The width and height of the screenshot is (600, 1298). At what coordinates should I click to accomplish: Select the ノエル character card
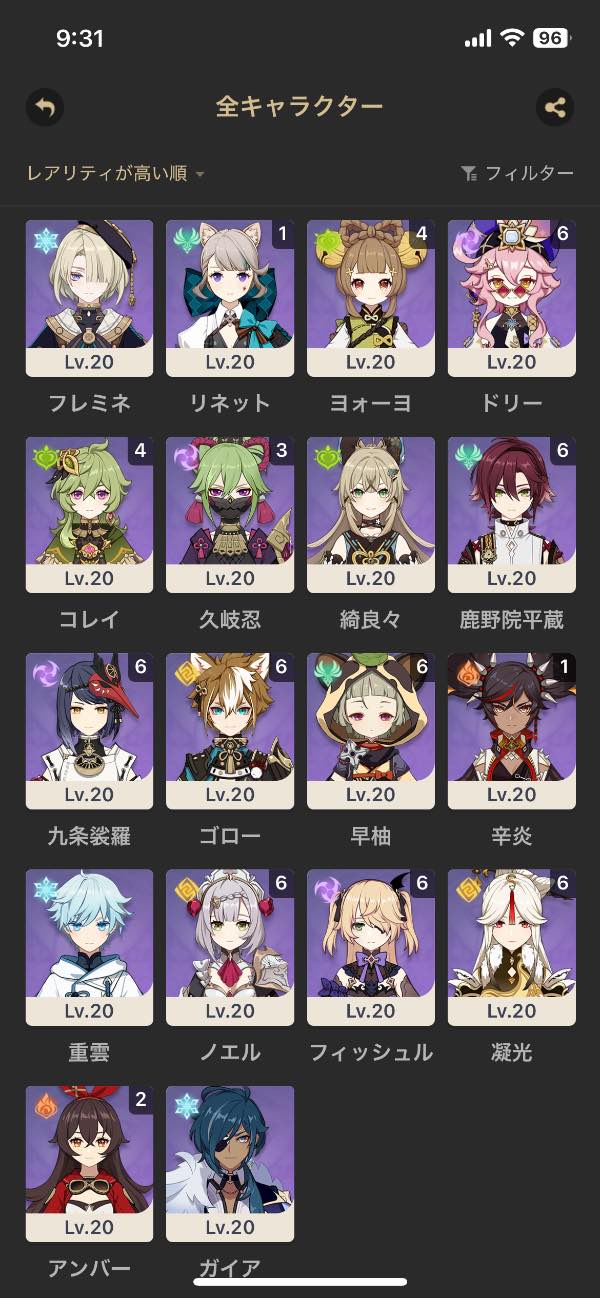coord(230,947)
